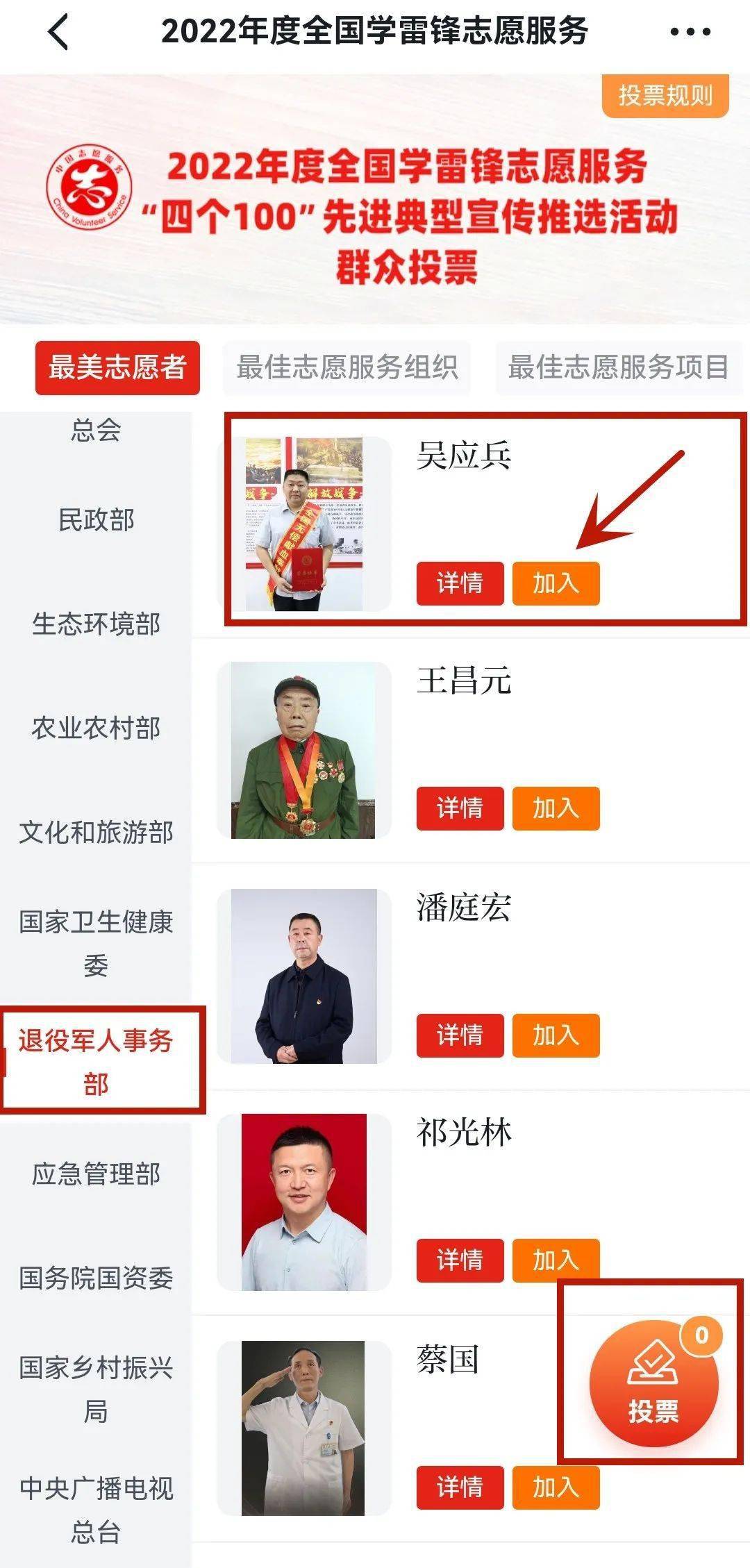Open 国务院国资委 category
Image resolution: width=750 pixels, height=1568 pixels.
(x=96, y=1278)
